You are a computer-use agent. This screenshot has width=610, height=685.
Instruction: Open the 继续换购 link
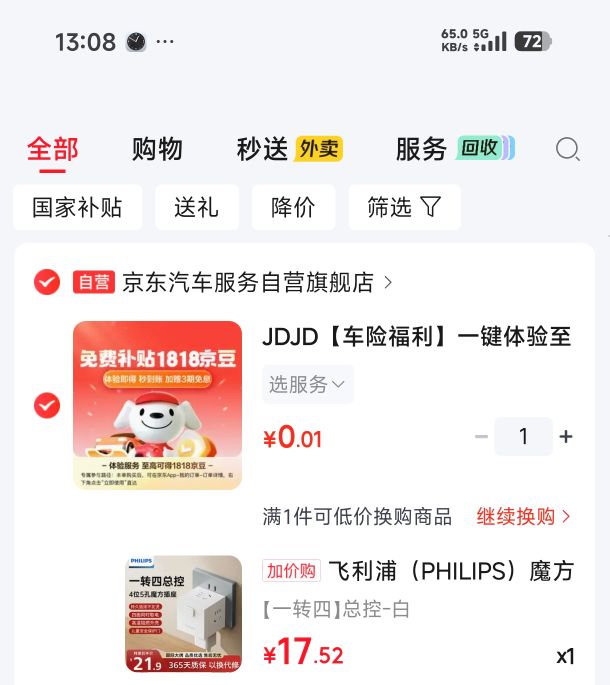coord(523,516)
